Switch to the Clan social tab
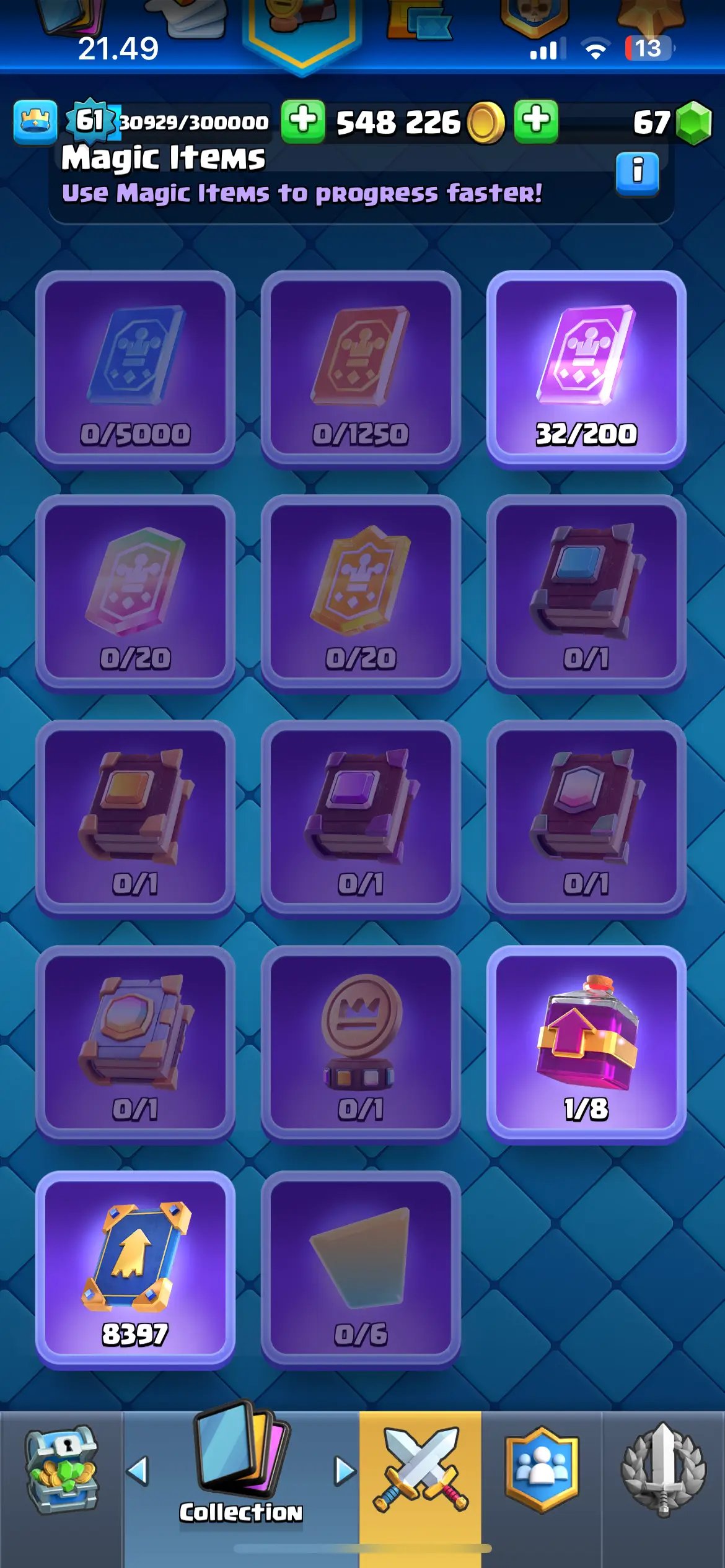Screen dimensions: 725x1568 (x=542, y=1471)
